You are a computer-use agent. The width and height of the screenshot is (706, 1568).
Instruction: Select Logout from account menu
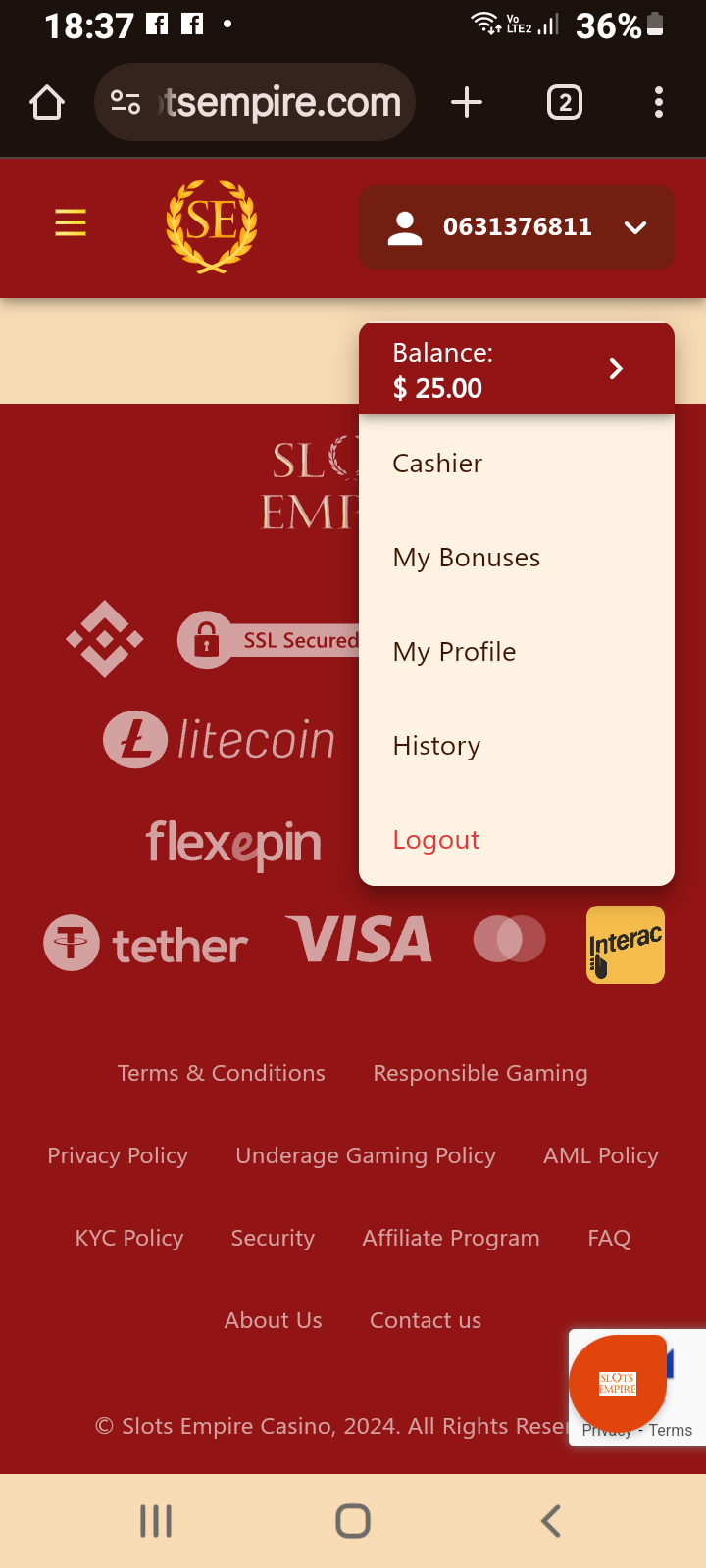[435, 840]
